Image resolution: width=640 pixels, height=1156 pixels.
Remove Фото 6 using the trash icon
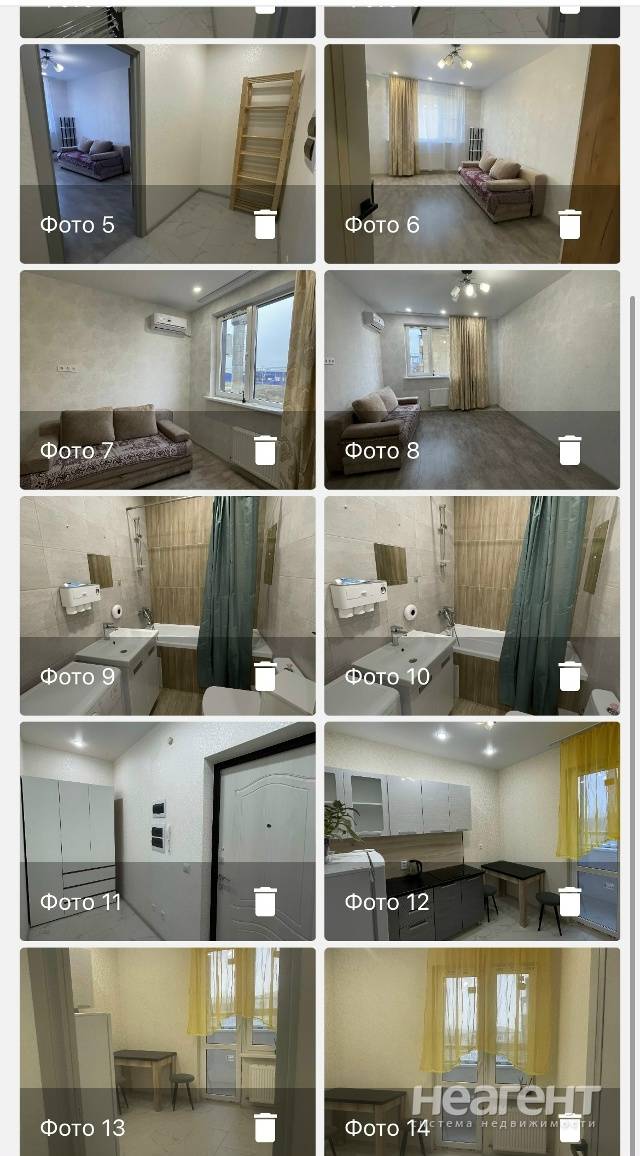[569, 224]
